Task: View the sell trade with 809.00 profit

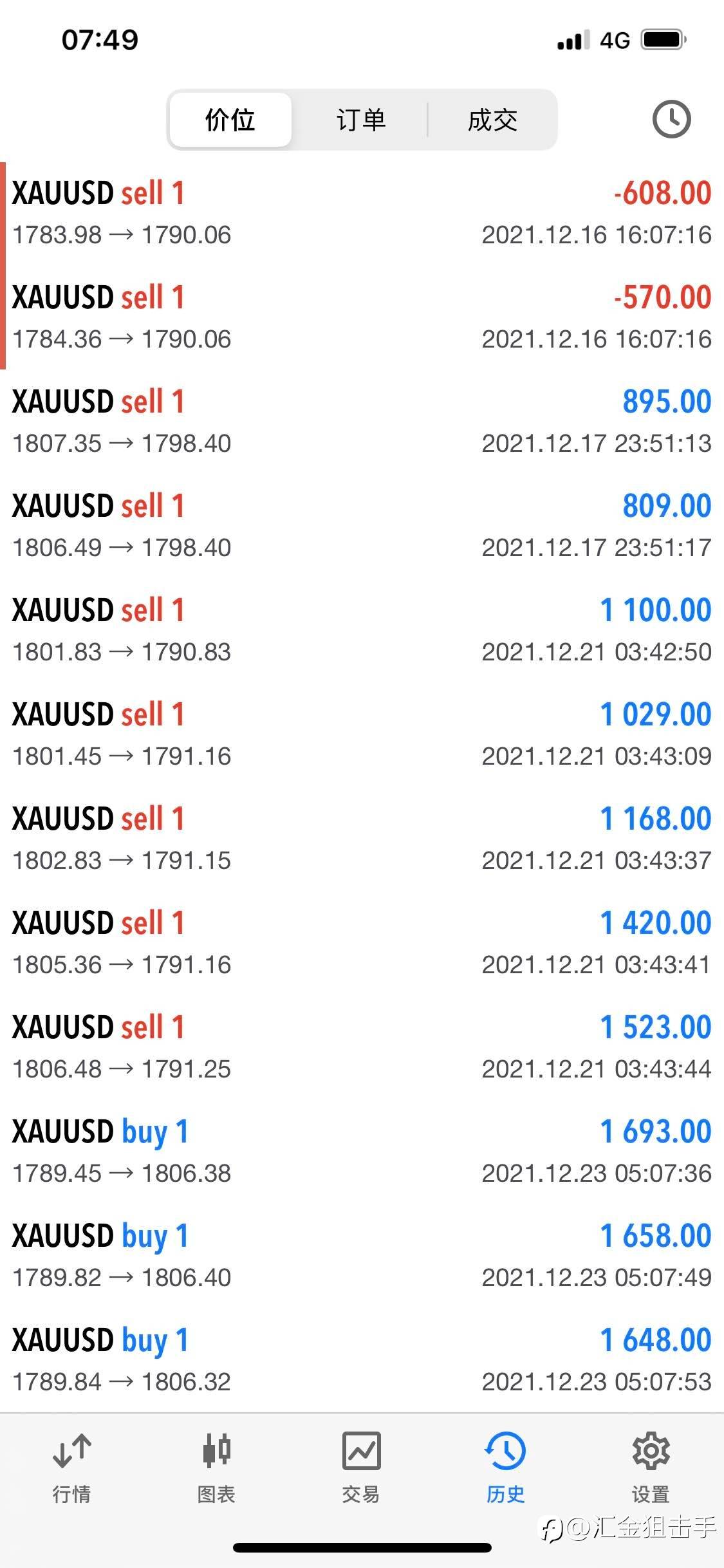Action: point(362,527)
